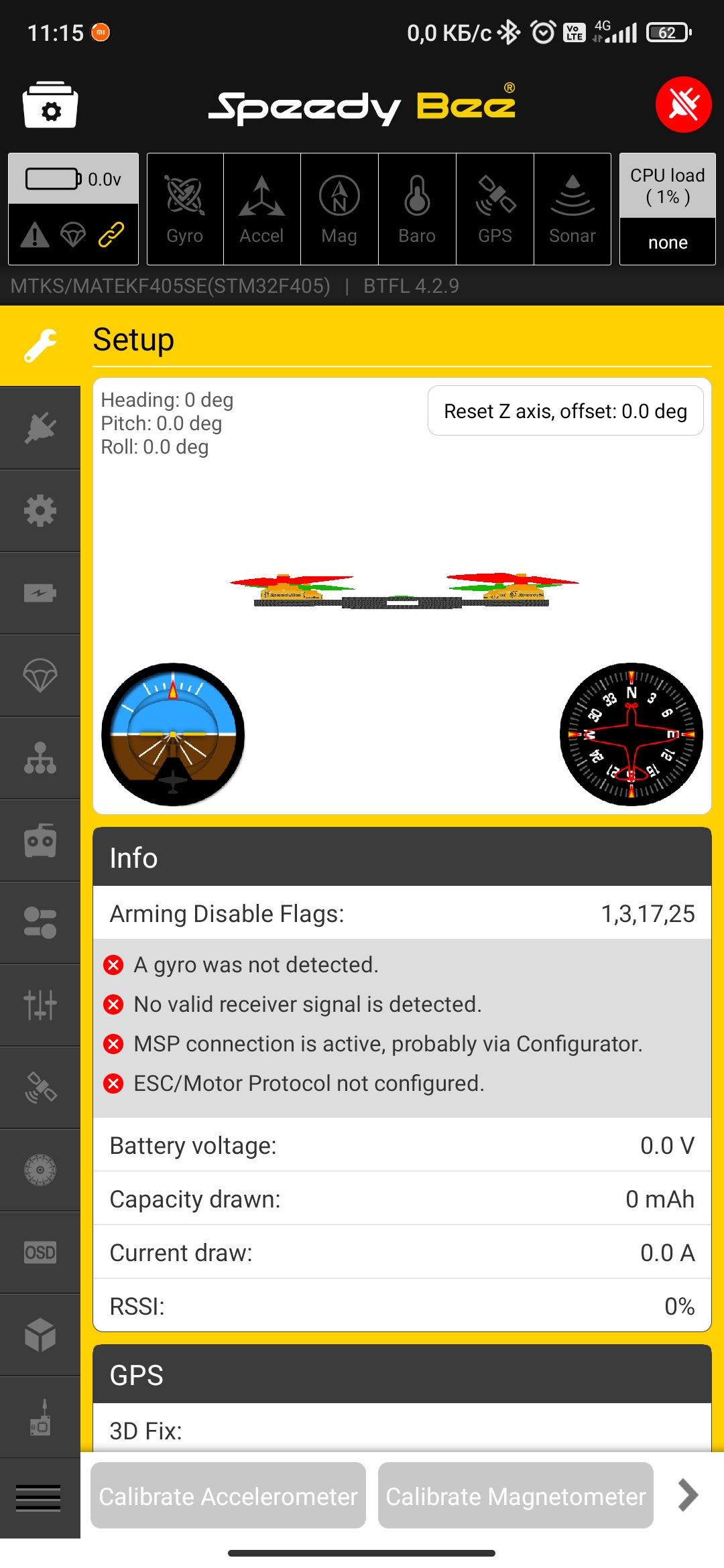Image resolution: width=724 pixels, height=1568 pixels.
Task: Tap Calibrate Magnetometer
Action: [x=516, y=1496]
